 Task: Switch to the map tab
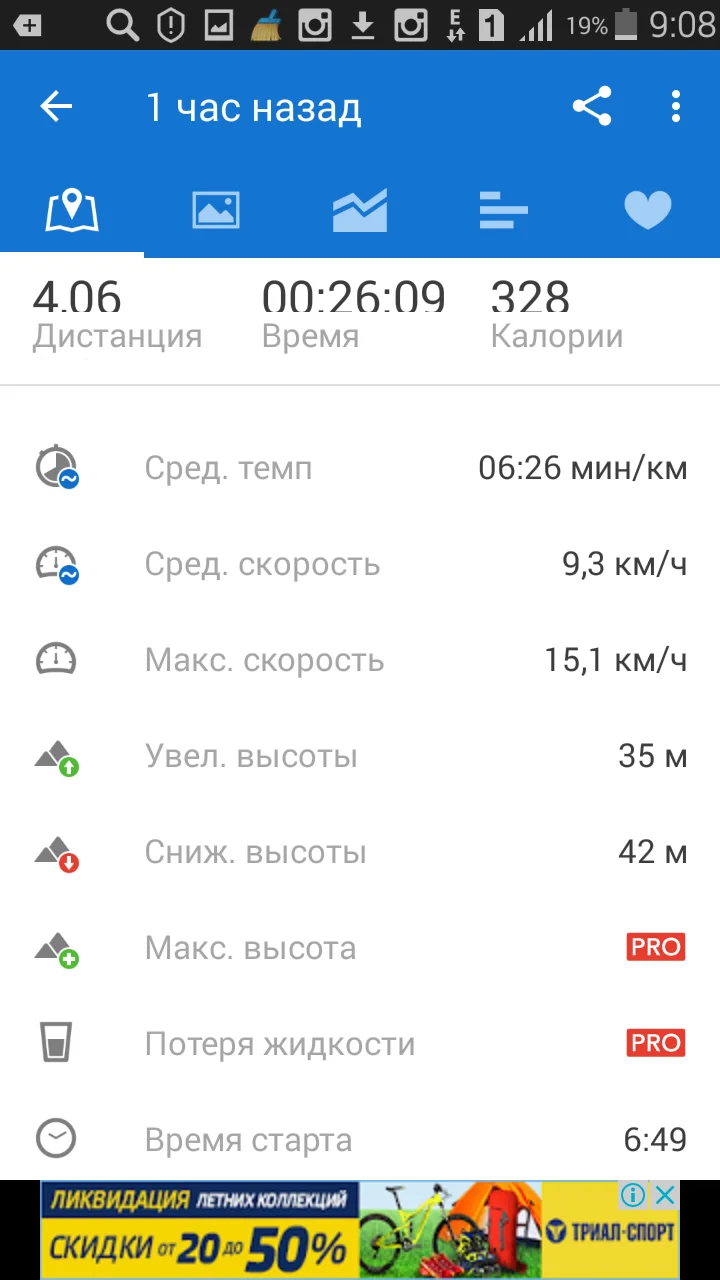(72, 210)
